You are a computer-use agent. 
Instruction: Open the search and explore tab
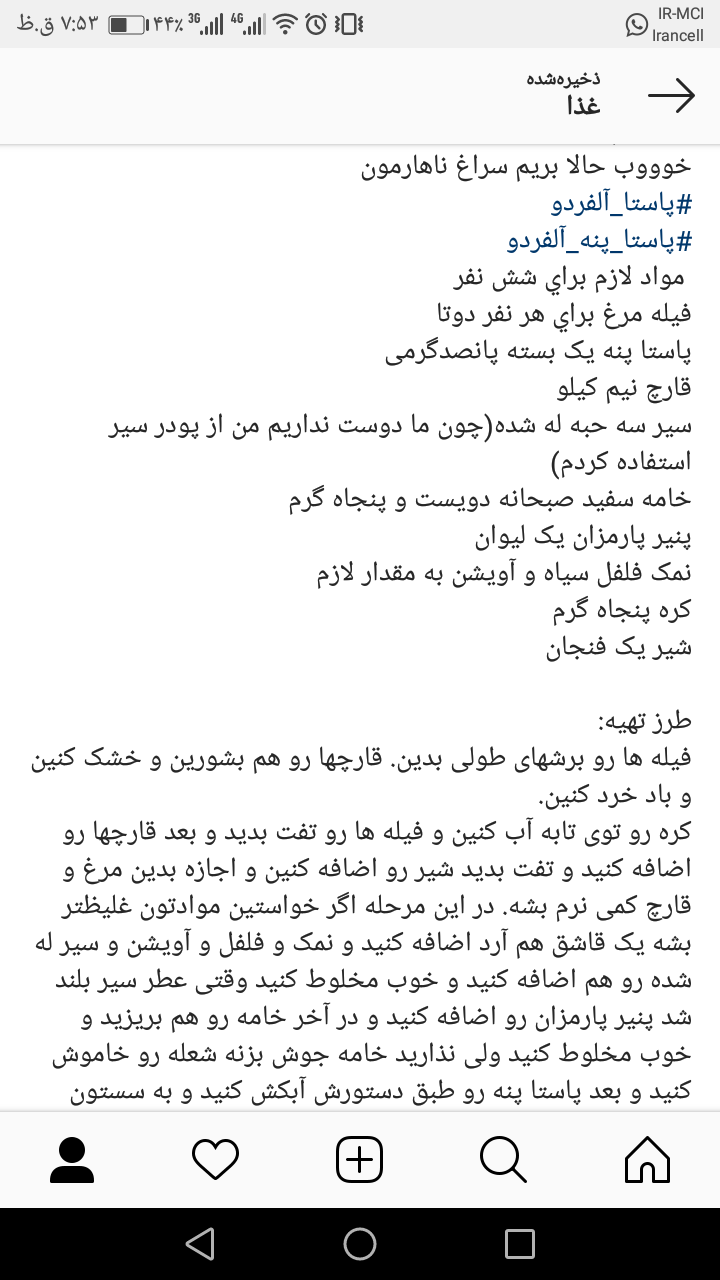pyautogui.click(x=503, y=1160)
